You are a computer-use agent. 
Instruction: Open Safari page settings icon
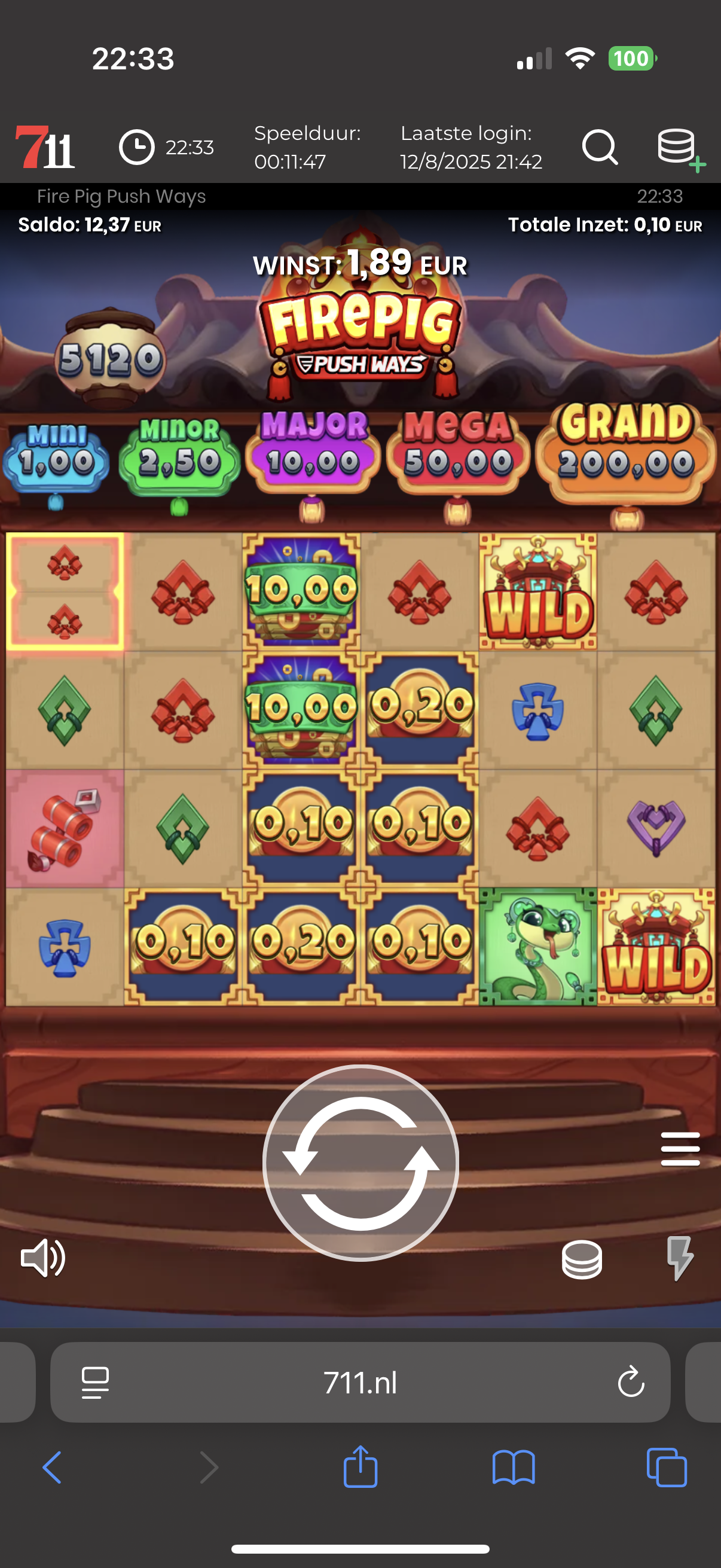point(95,1383)
